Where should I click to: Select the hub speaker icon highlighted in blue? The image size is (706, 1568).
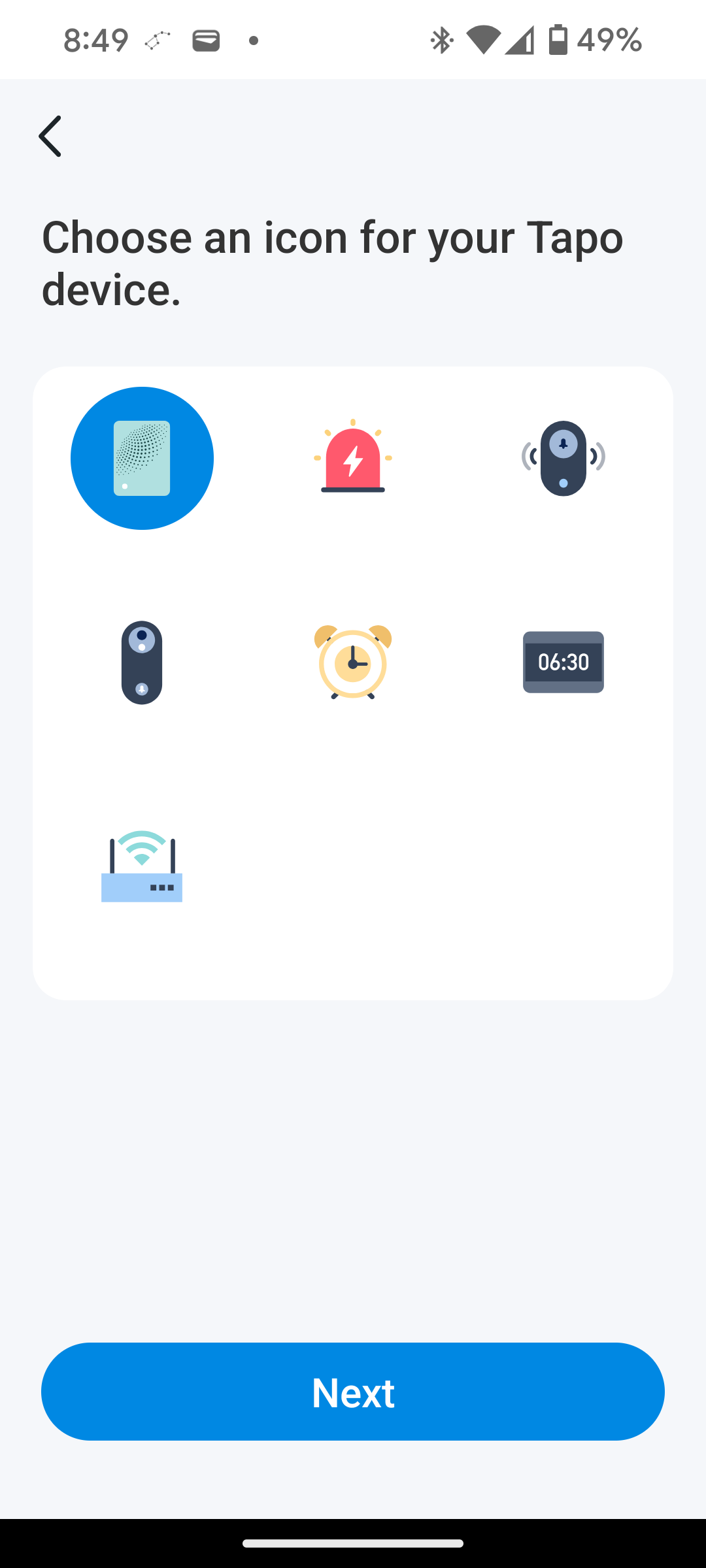(x=142, y=458)
